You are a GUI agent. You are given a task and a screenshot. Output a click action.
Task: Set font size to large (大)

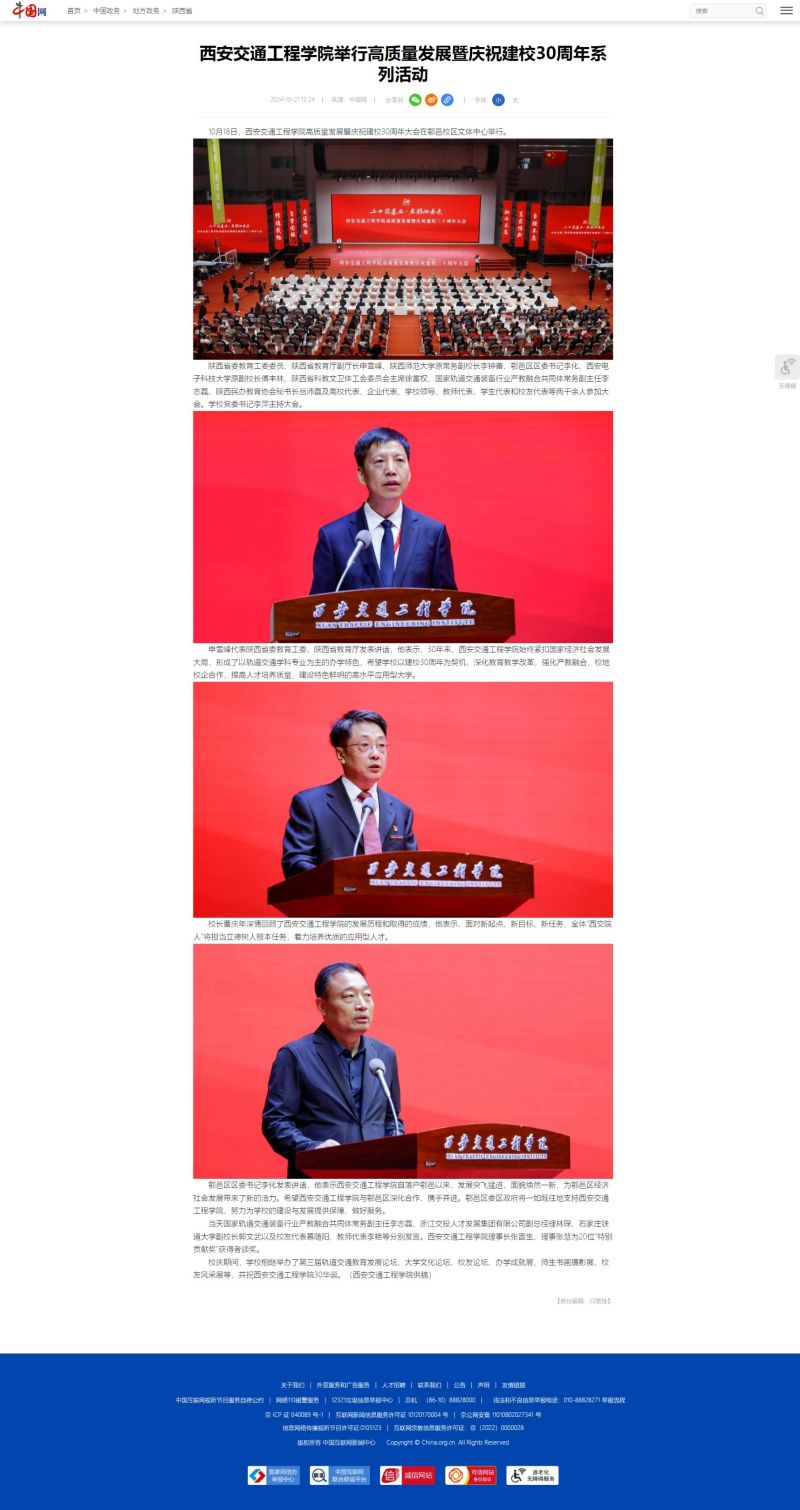click(515, 100)
